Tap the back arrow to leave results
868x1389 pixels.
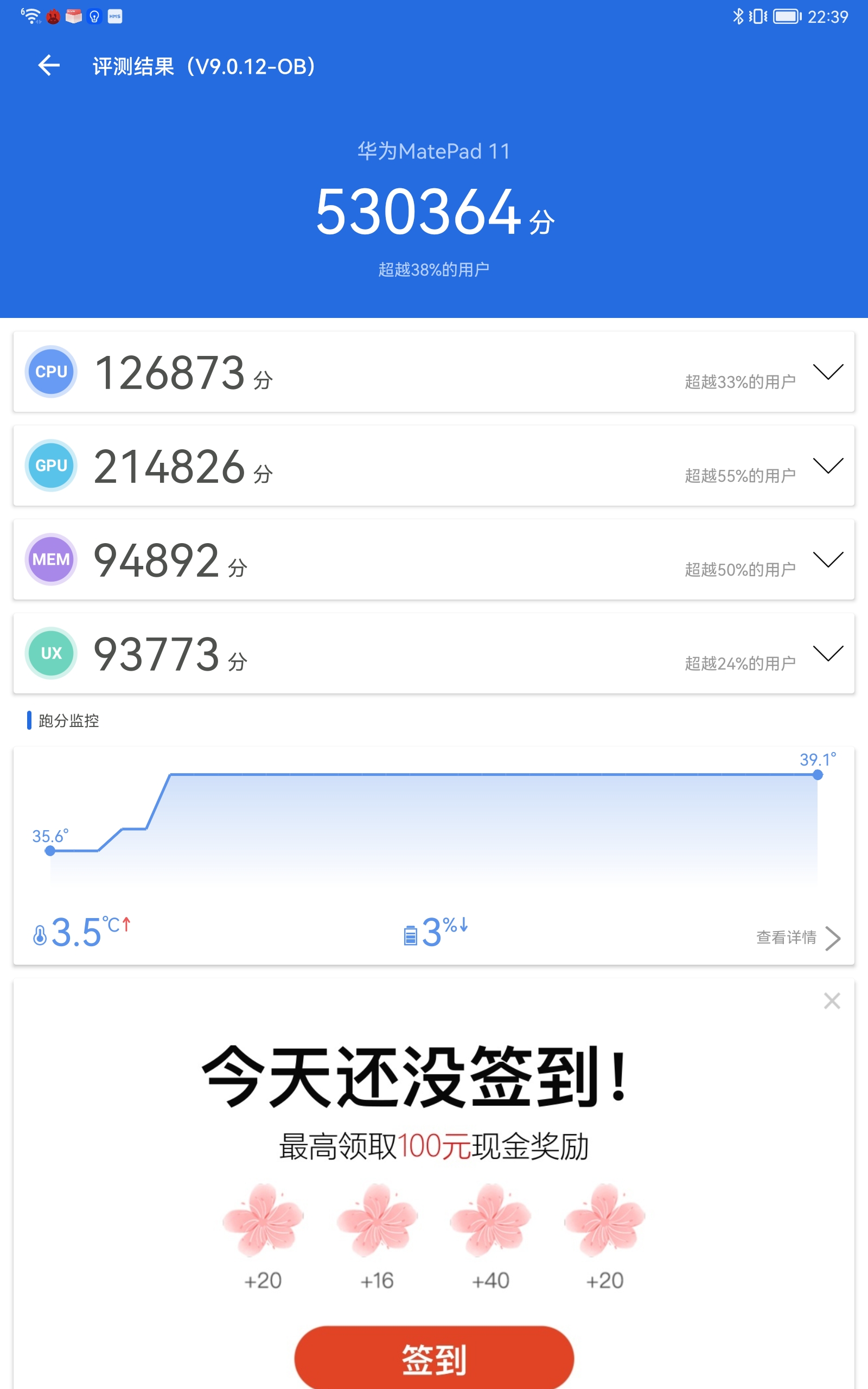point(49,65)
